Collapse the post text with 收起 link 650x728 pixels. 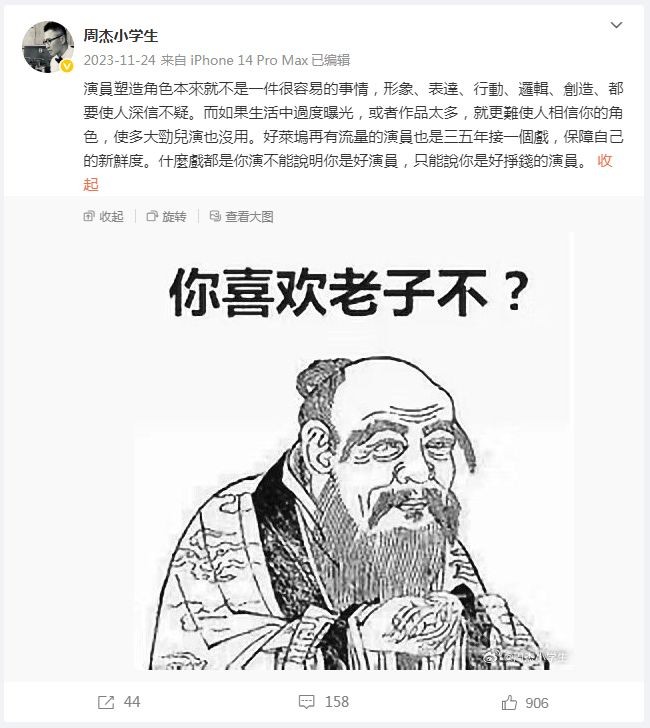pyautogui.click(x=604, y=161)
